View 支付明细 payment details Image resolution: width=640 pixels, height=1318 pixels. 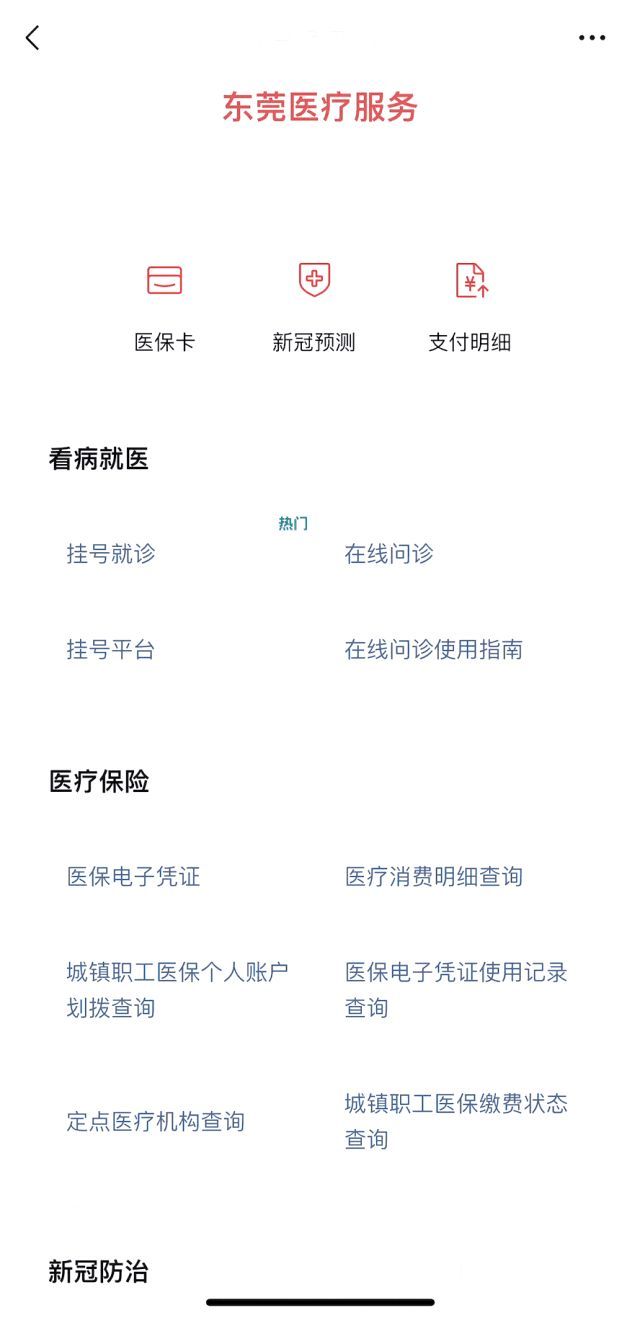[470, 306]
